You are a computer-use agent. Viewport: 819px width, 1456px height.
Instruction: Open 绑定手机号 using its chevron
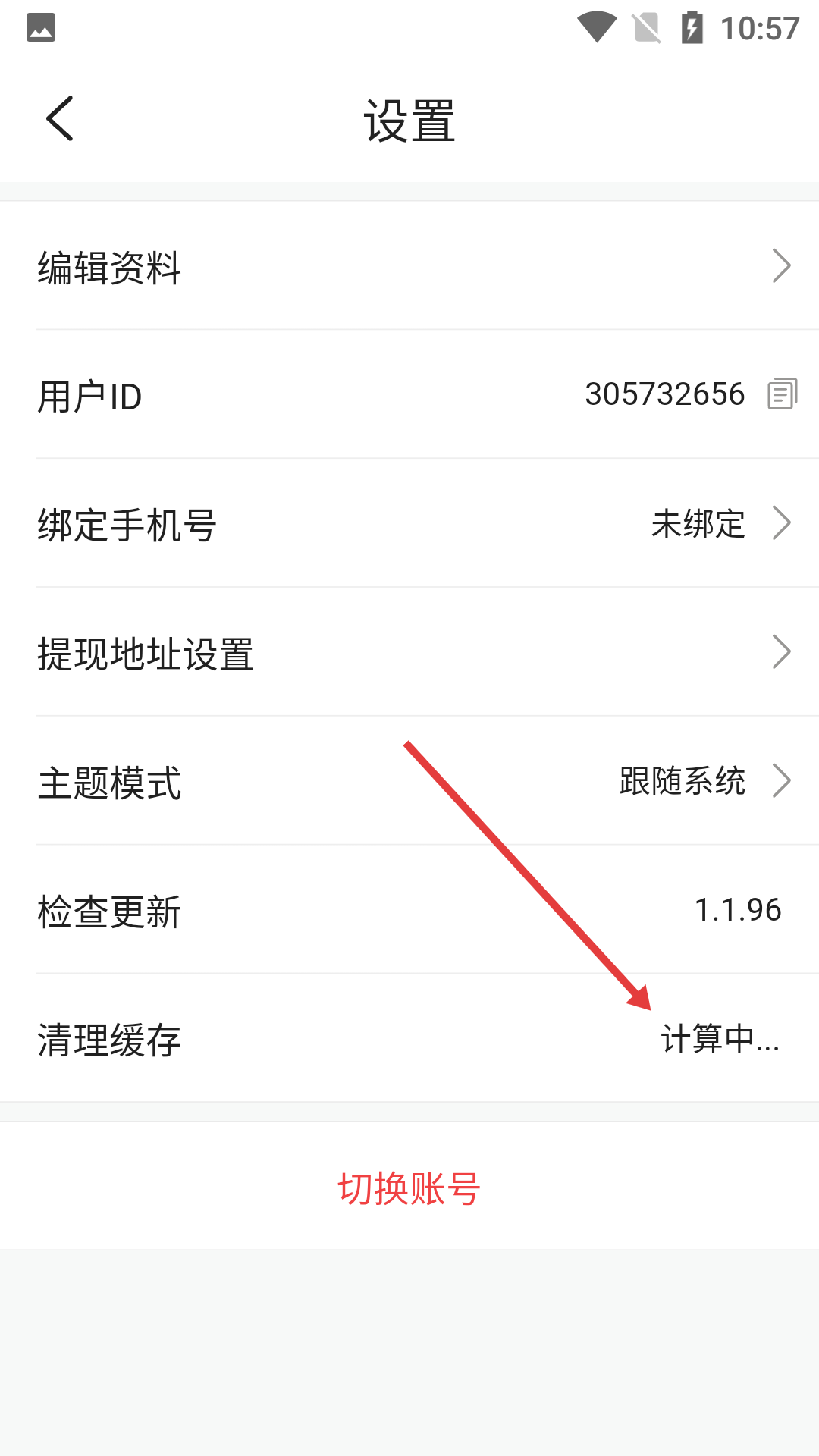[781, 522]
